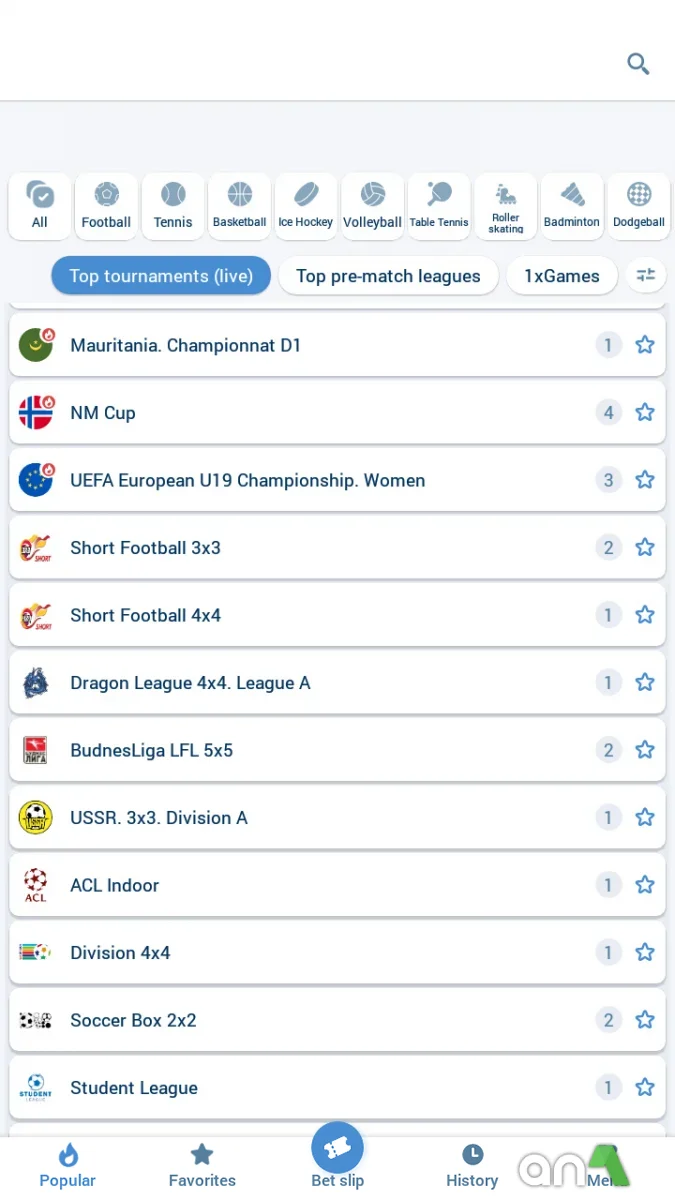Screen dimensions: 675x1200
Task: Select the Football sport filter
Action: (106, 205)
